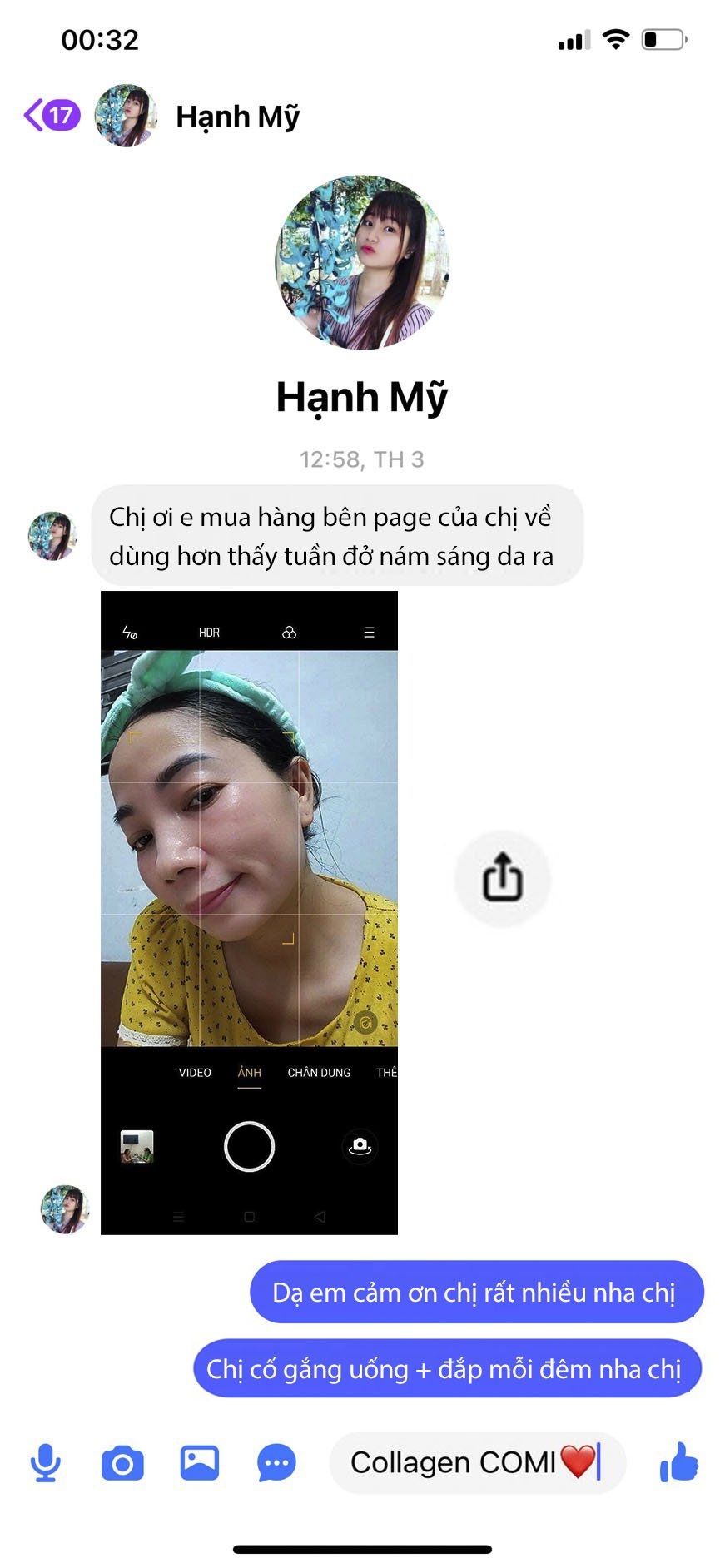Record a voice message with the microphone
The width and height of the screenshot is (725, 1568).
click(x=46, y=1462)
